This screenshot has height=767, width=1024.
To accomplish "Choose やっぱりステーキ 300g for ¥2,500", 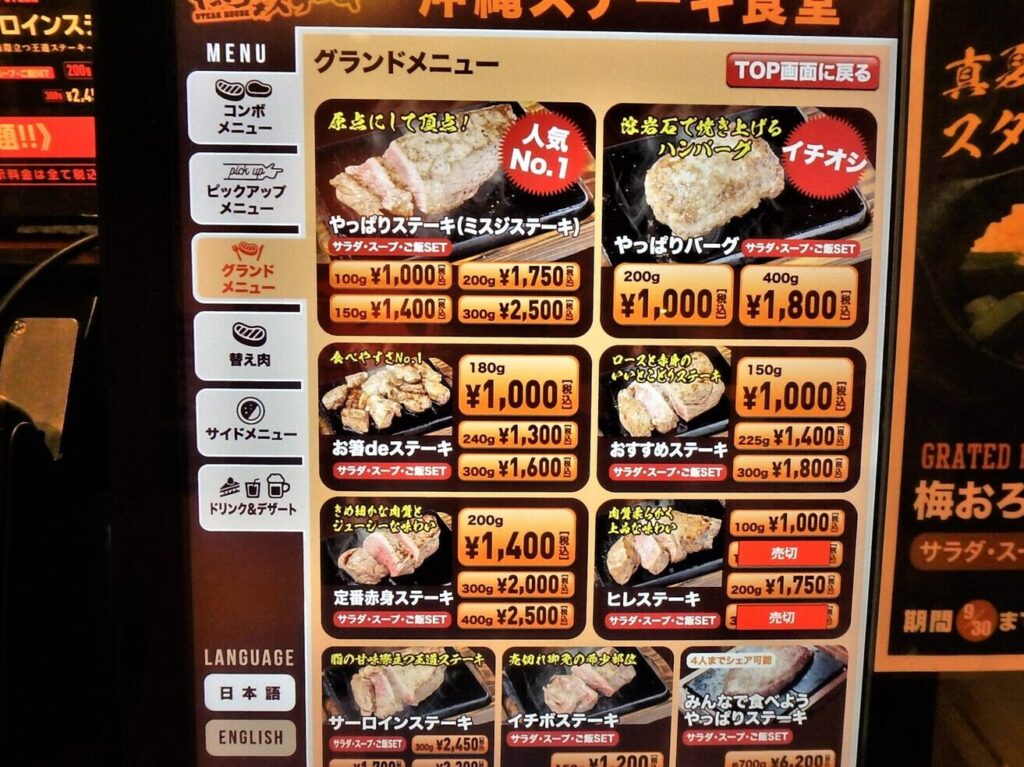I will (x=518, y=311).
